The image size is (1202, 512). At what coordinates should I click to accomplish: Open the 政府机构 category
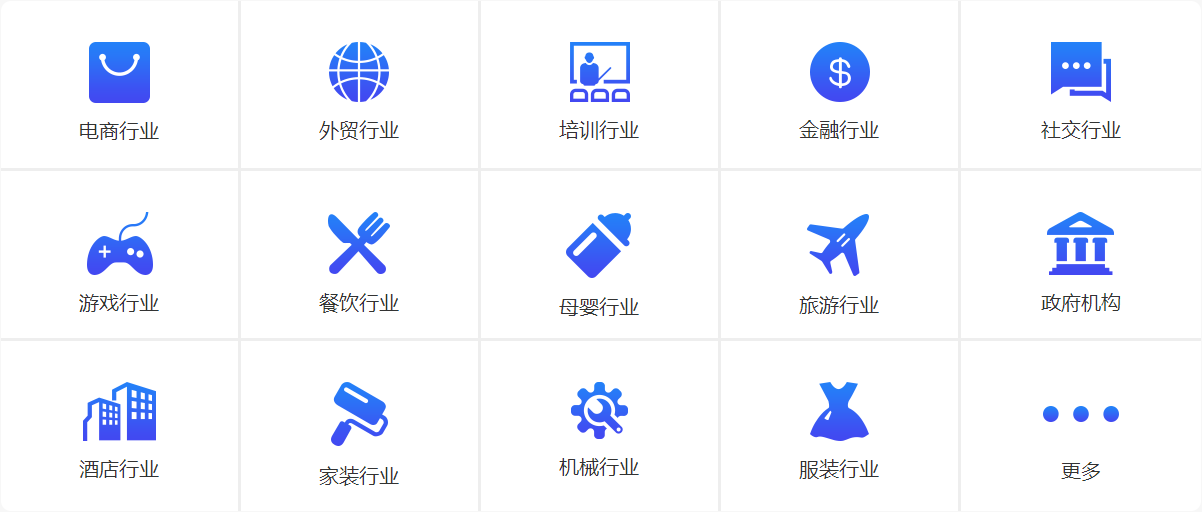(1080, 258)
